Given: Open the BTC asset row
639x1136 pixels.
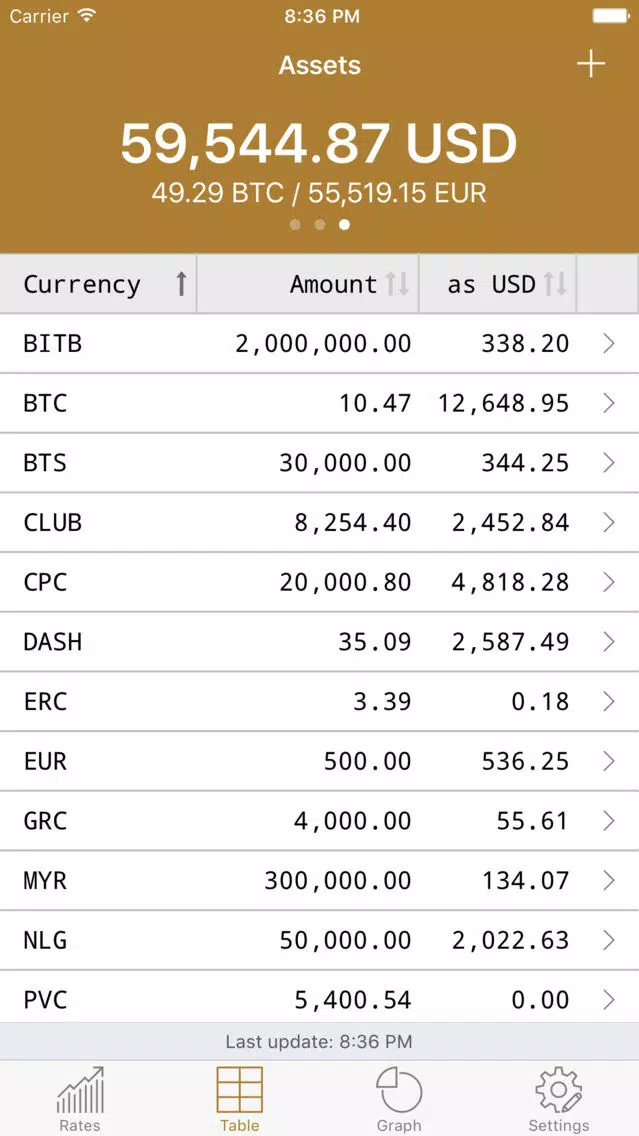Looking at the screenshot, I should point(320,404).
